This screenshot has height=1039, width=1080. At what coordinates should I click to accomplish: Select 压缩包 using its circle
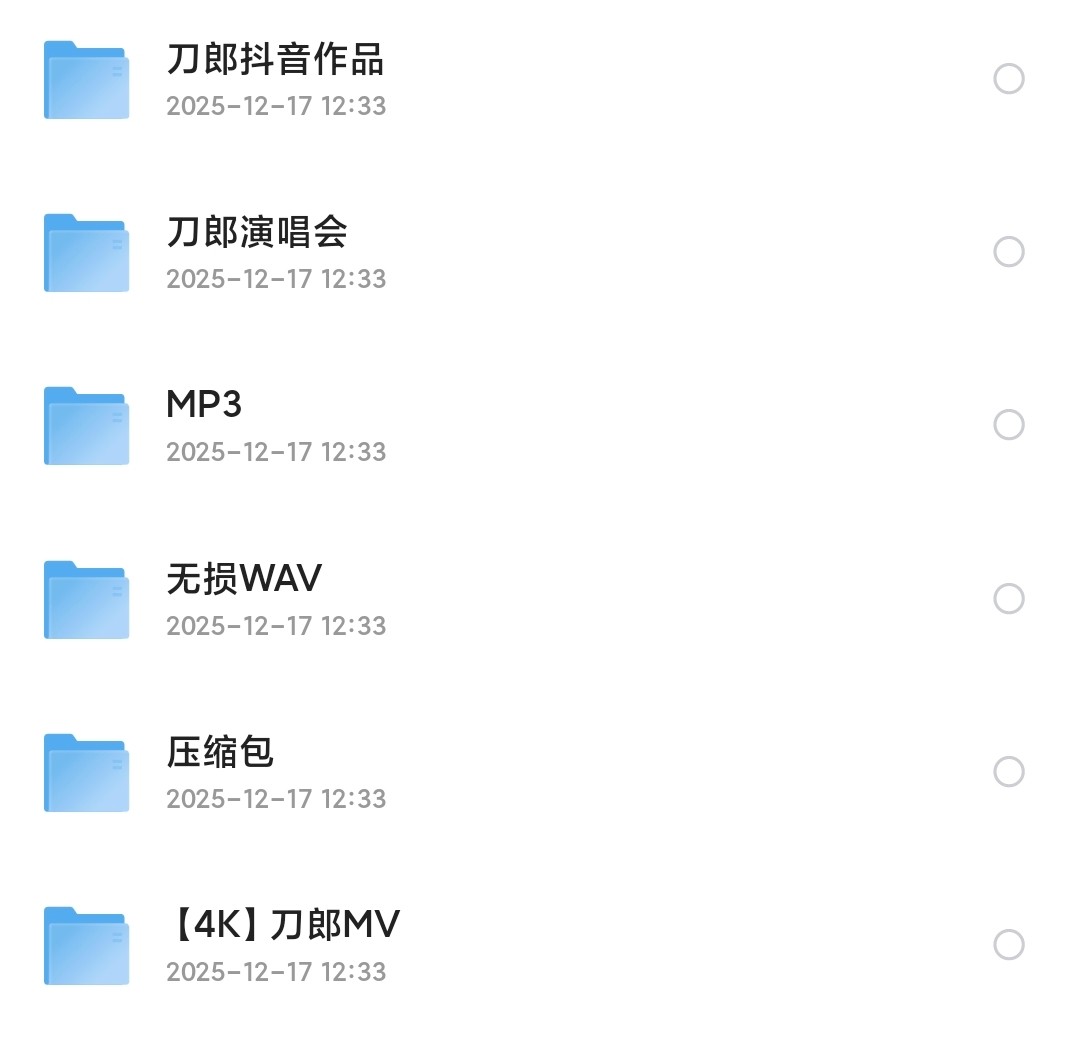point(1009,772)
